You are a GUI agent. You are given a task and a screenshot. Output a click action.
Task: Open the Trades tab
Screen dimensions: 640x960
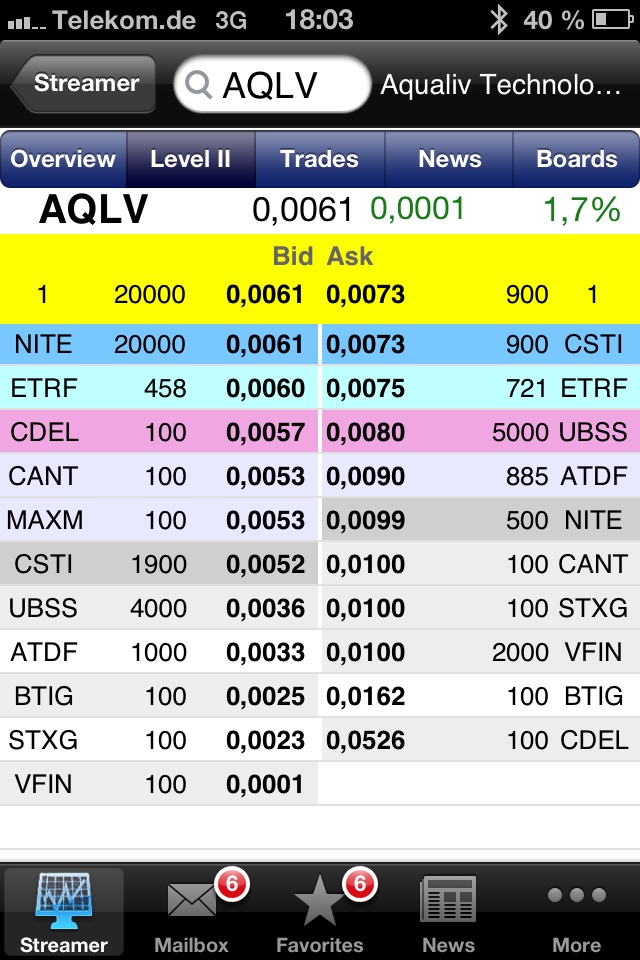point(319,159)
